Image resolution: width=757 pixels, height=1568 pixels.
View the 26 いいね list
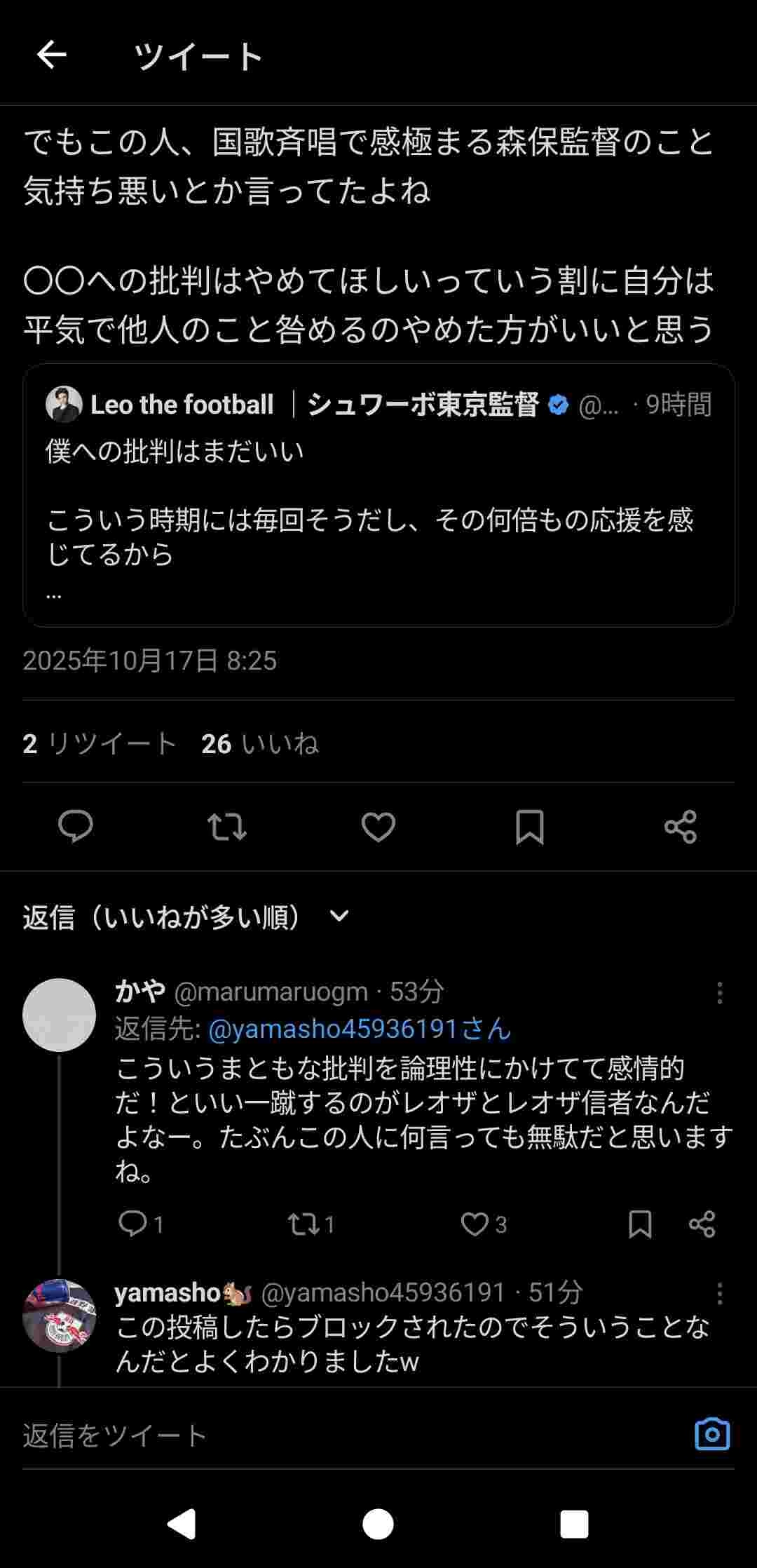pyautogui.click(x=259, y=744)
